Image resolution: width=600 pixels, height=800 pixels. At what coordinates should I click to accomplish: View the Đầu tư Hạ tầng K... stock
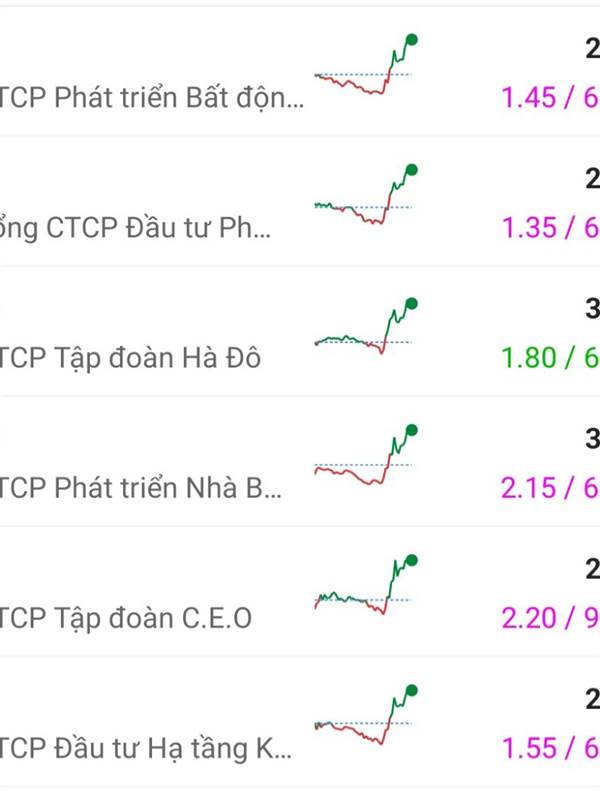[145, 748]
